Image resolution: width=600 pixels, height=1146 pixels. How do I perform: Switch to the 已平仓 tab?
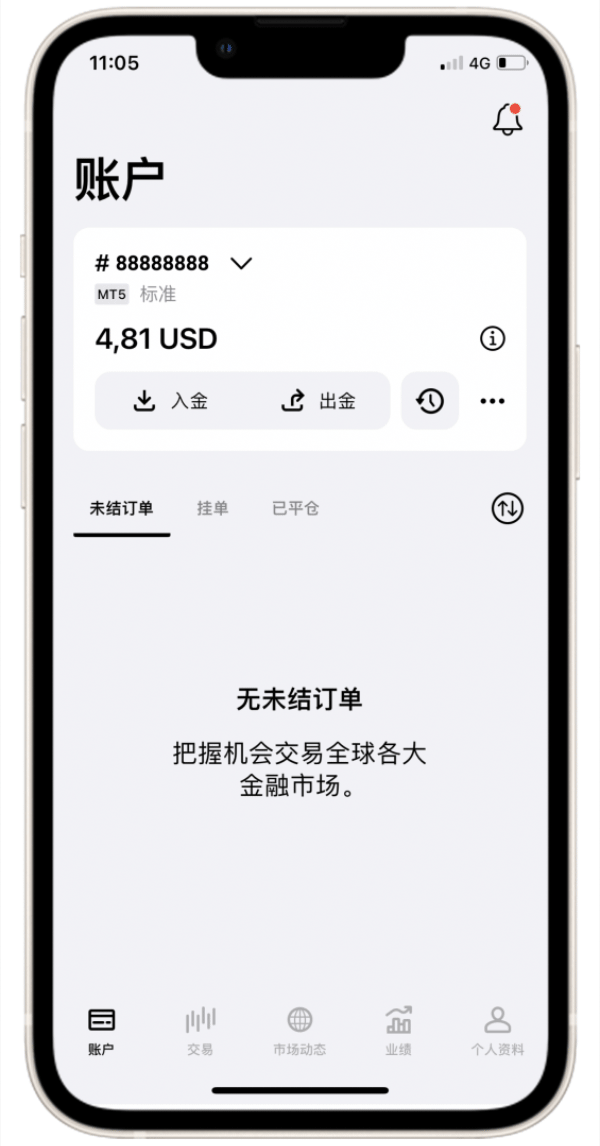click(x=295, y=508)
